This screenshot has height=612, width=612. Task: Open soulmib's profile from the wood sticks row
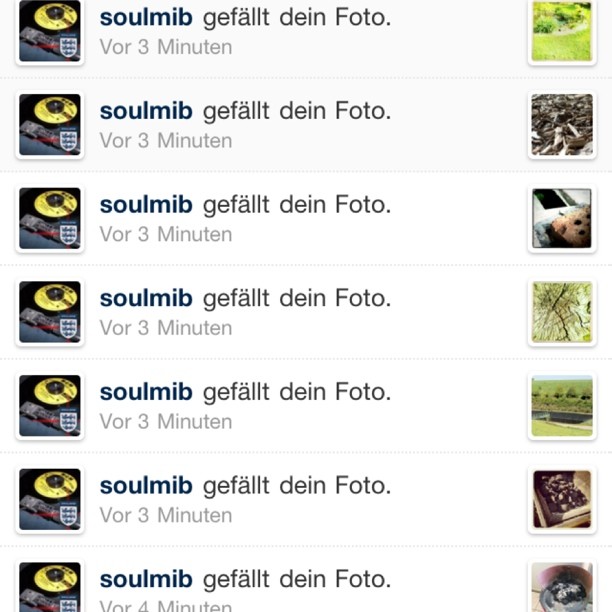coord(145,111)
